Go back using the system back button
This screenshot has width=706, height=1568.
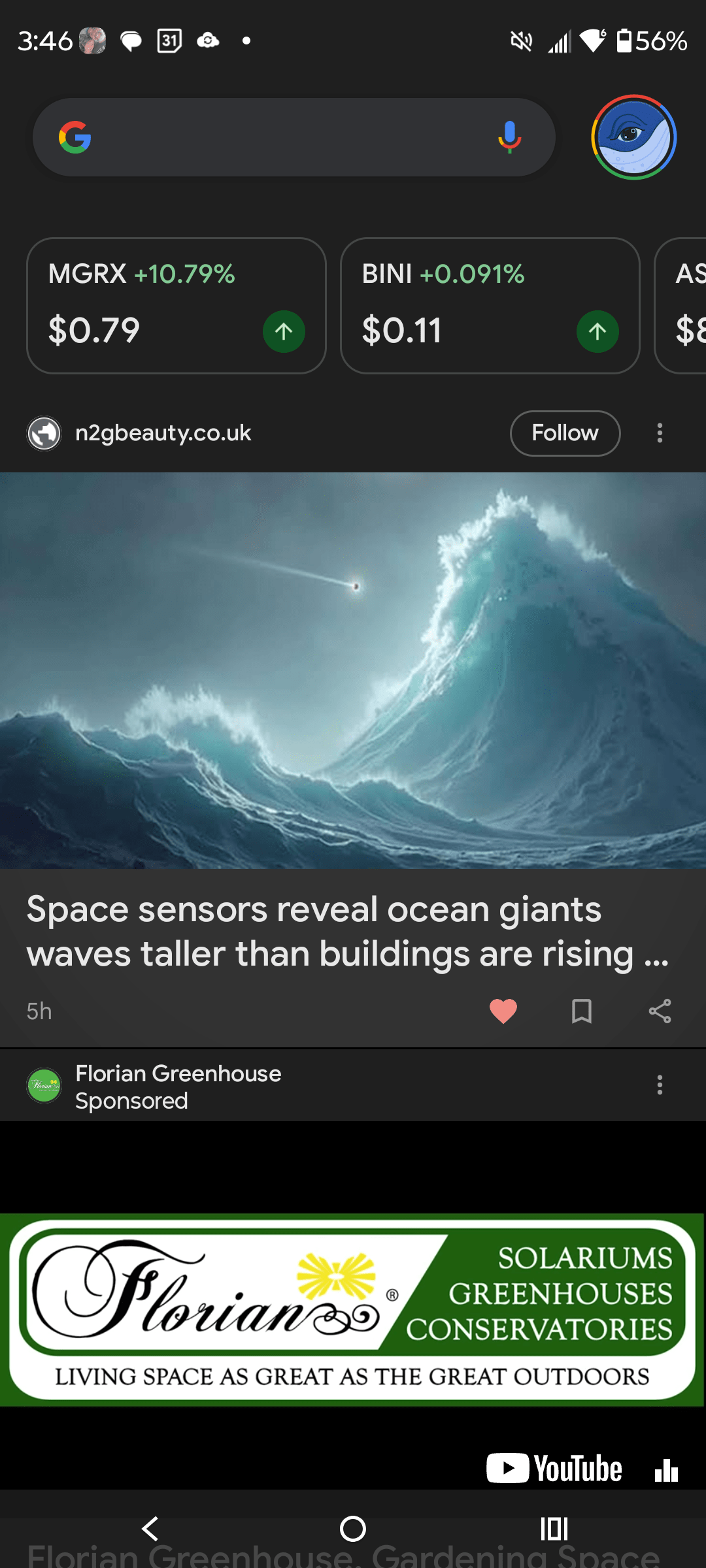[x=150, y=1529]
